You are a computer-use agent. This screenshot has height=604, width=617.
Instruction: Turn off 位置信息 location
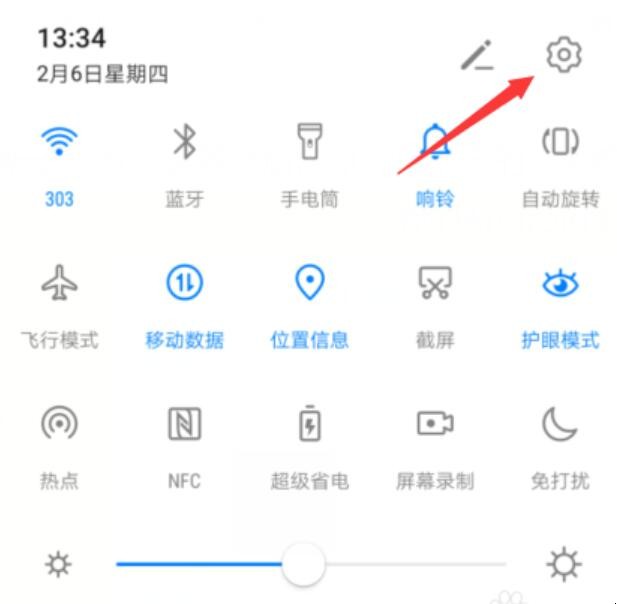309,285
